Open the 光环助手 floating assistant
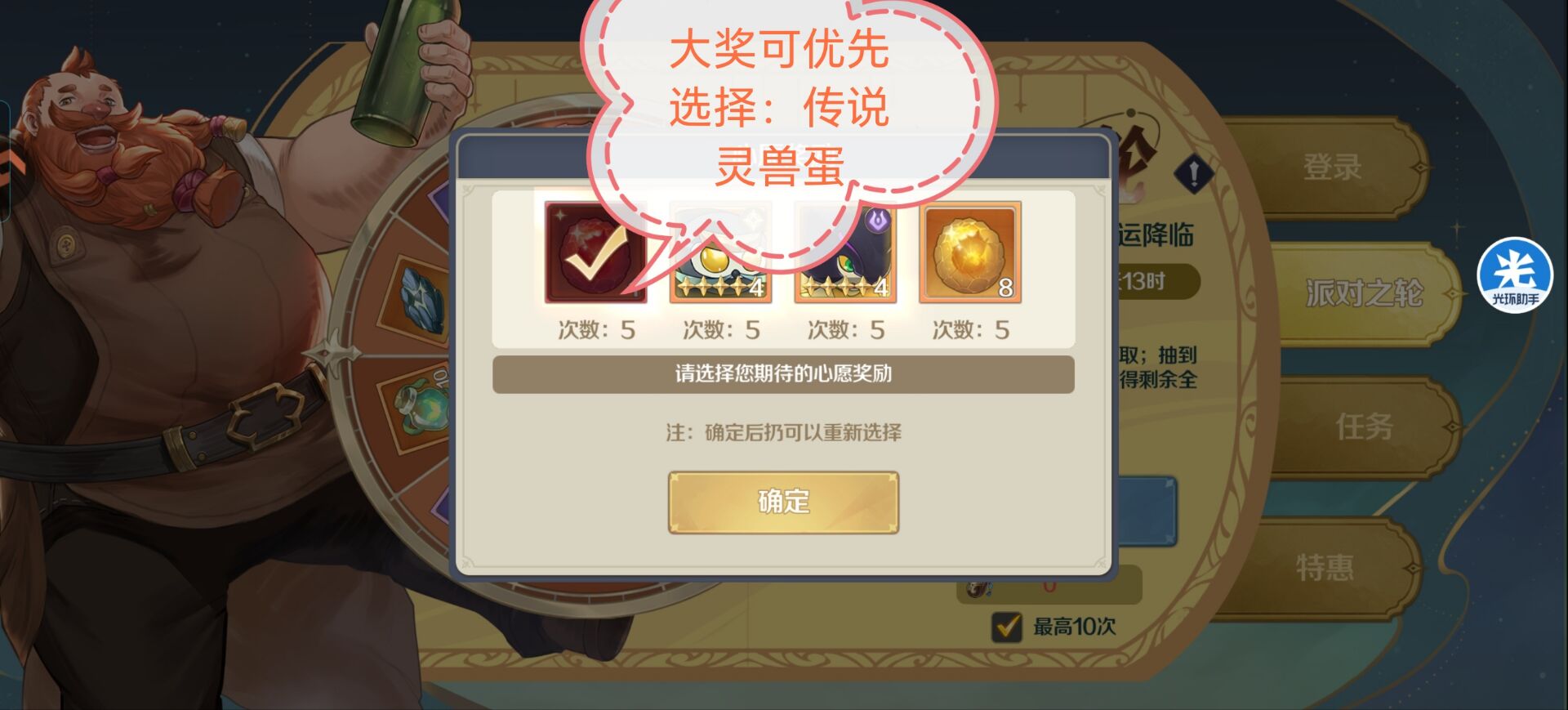Screen dimensions: 1568x710 pos(1515,275)
